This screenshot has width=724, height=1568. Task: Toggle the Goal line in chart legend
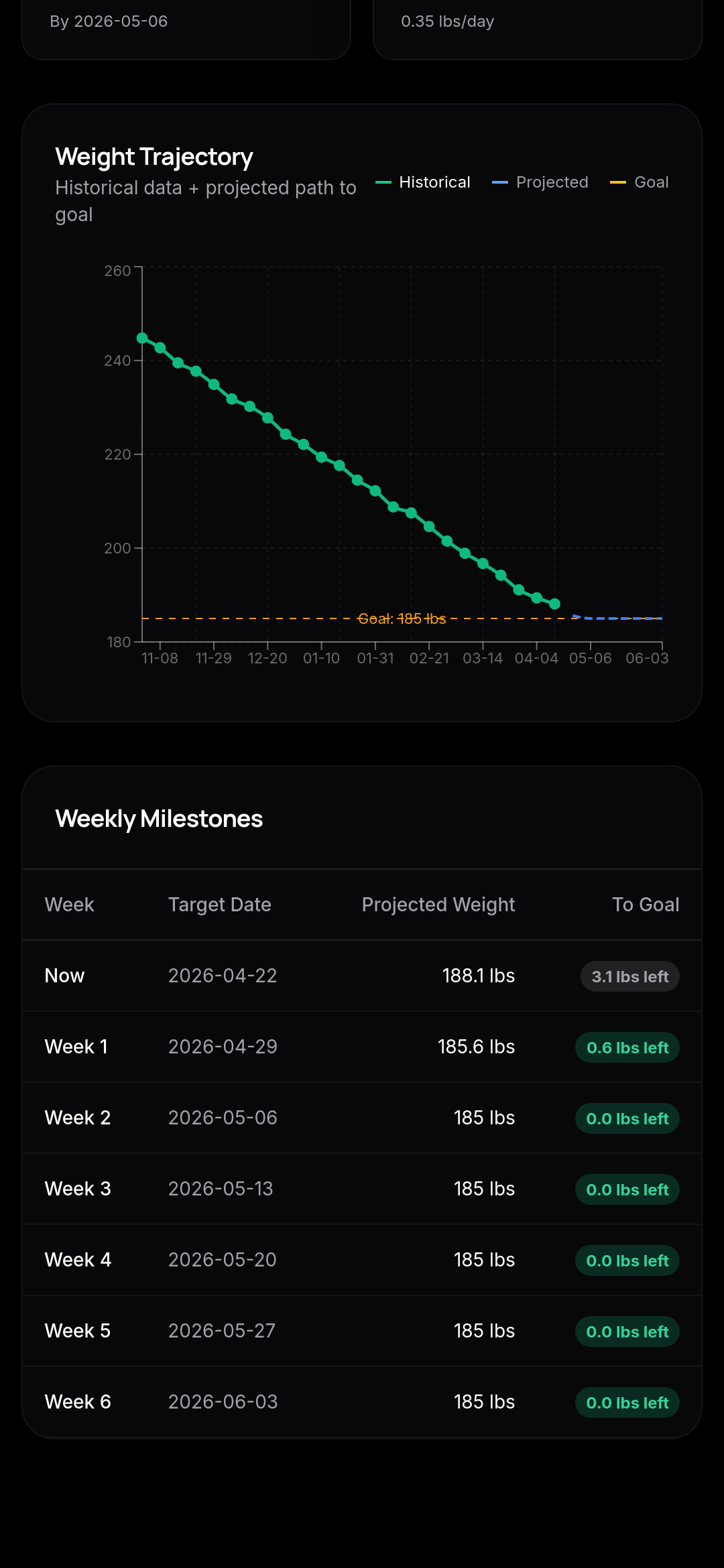640,182
